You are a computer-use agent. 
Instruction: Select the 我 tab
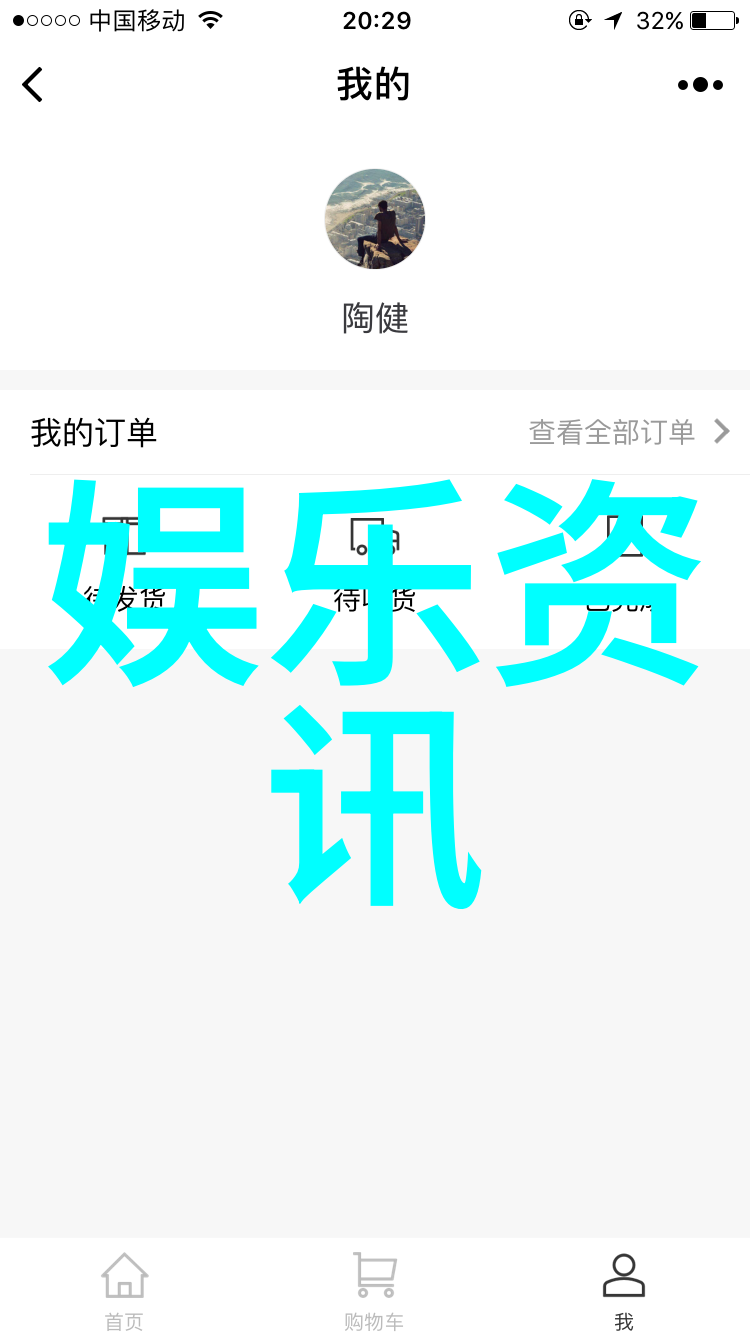tap(624, 1290)
